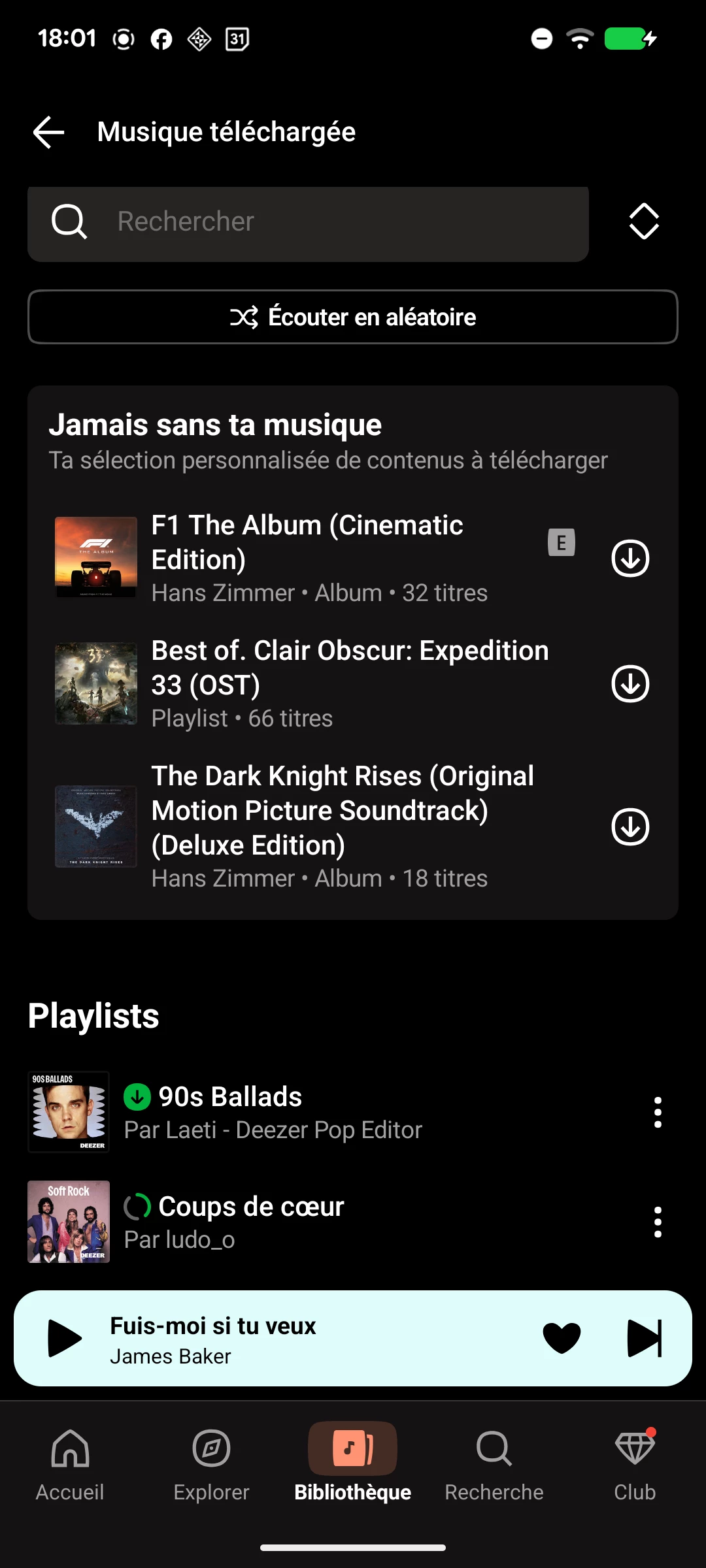Skip to the next track
This screenshot has width=706, height=1568.
(x=644, y=1338)
